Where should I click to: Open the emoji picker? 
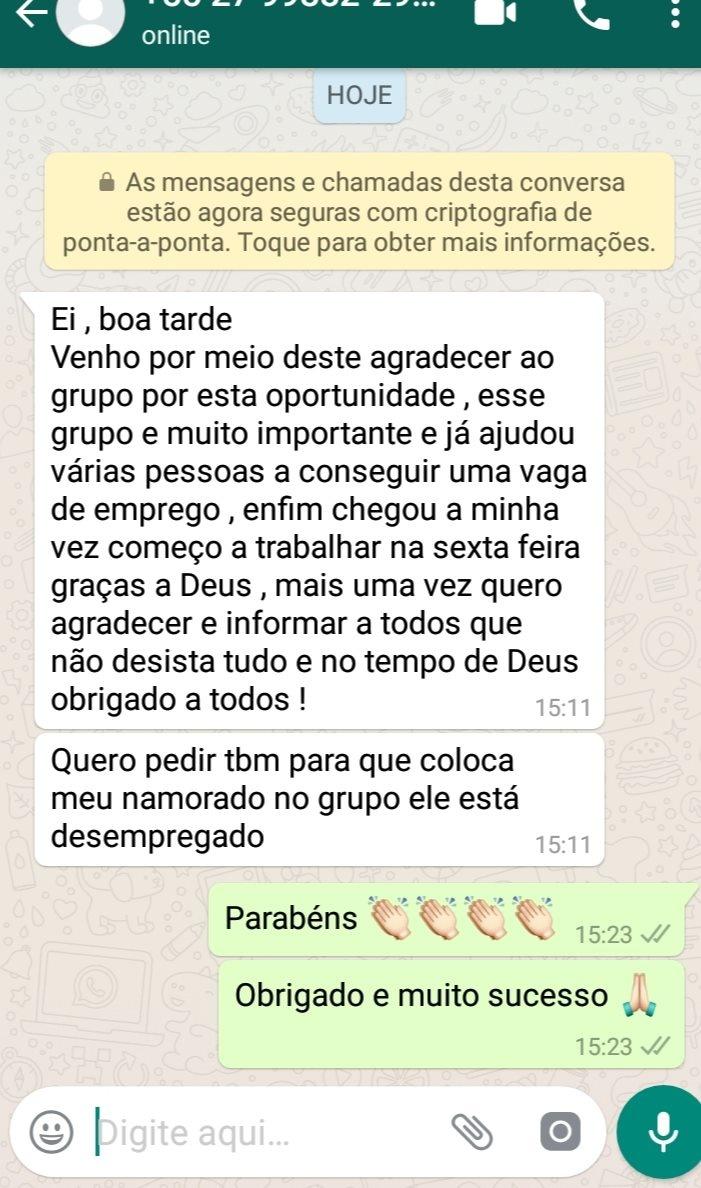click(50, 1133)
